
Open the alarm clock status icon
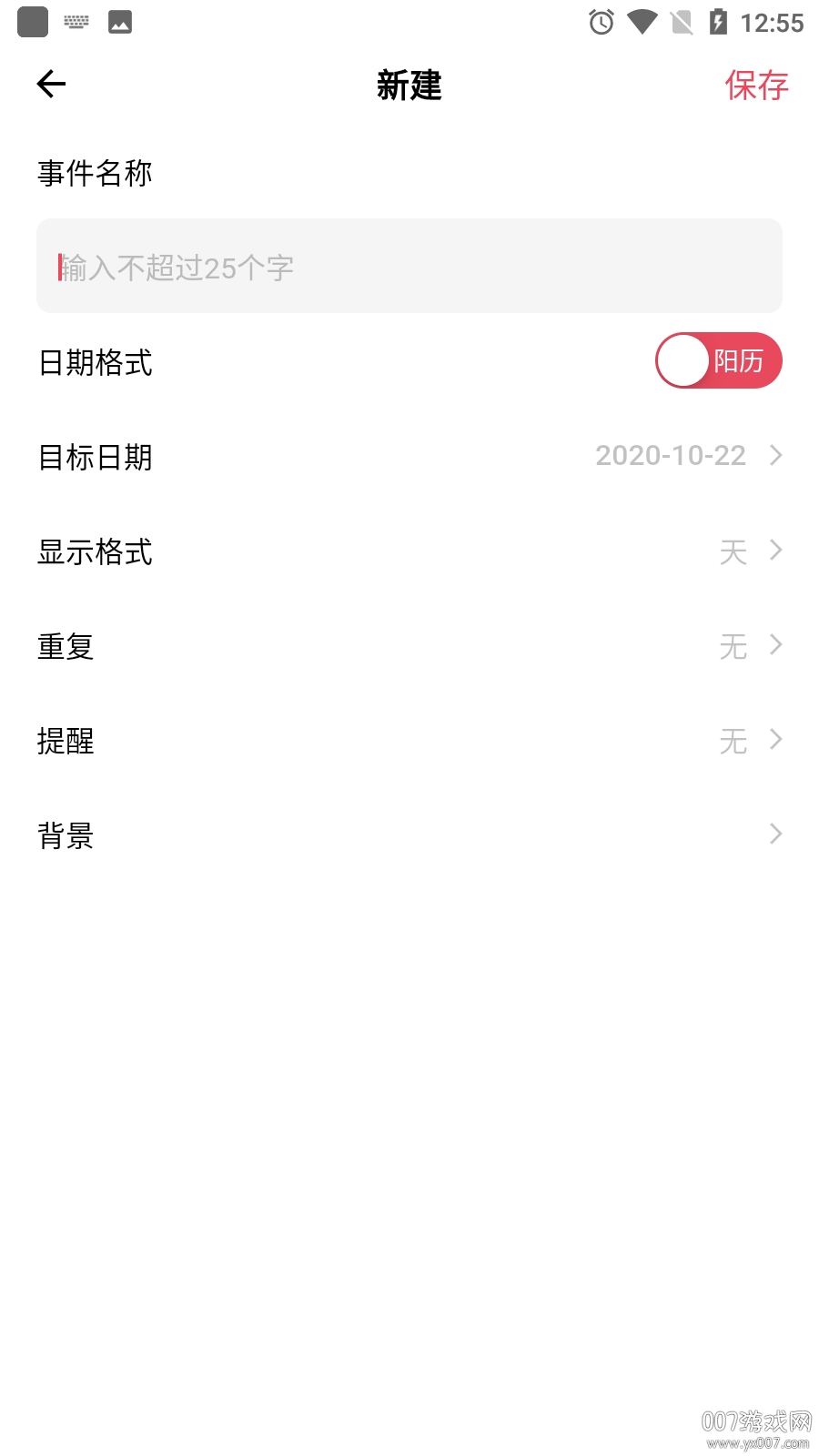pyautogui.click(x=599, y=23)
